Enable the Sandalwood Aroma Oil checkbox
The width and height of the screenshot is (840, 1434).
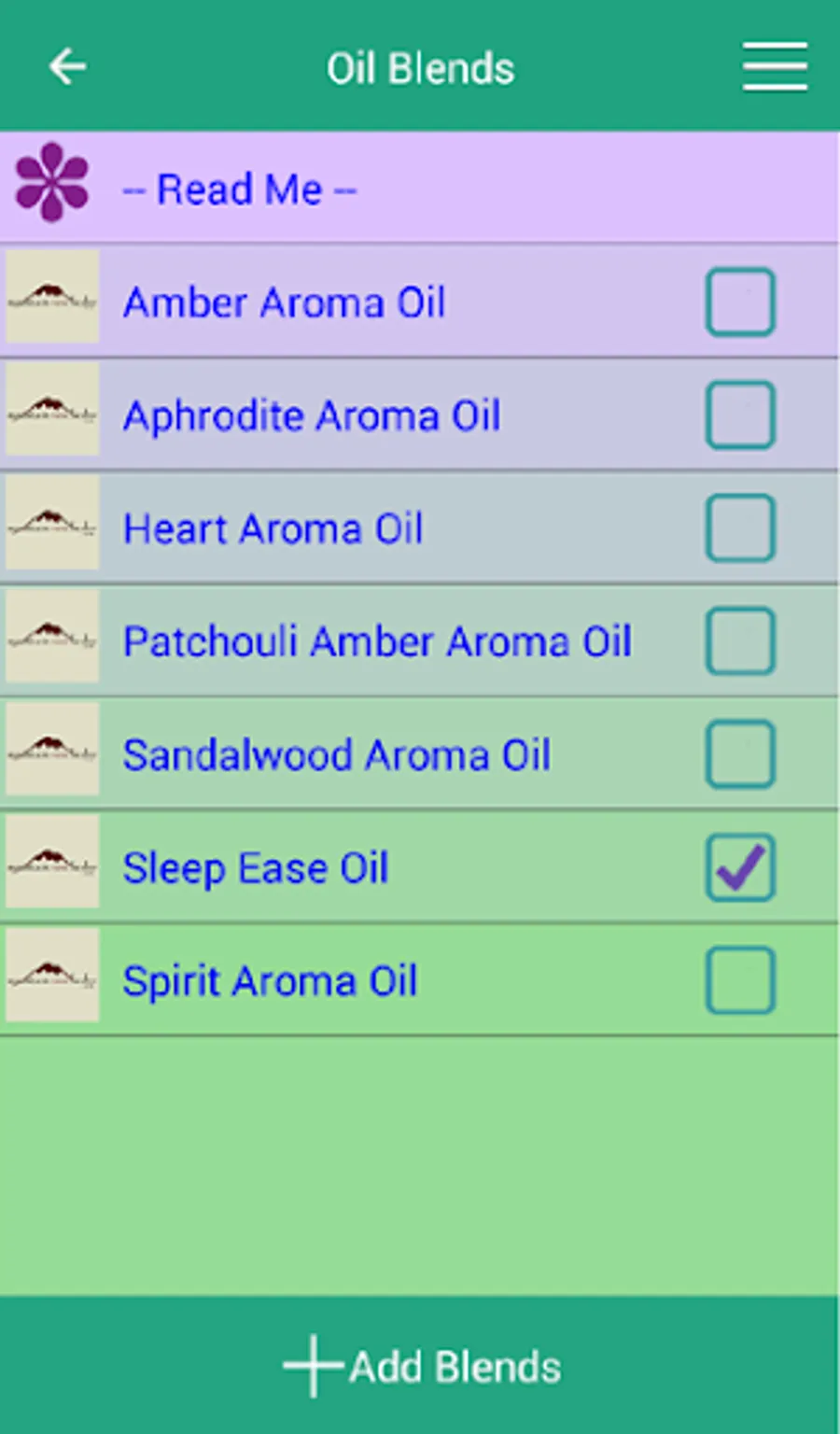pos(740,754)
